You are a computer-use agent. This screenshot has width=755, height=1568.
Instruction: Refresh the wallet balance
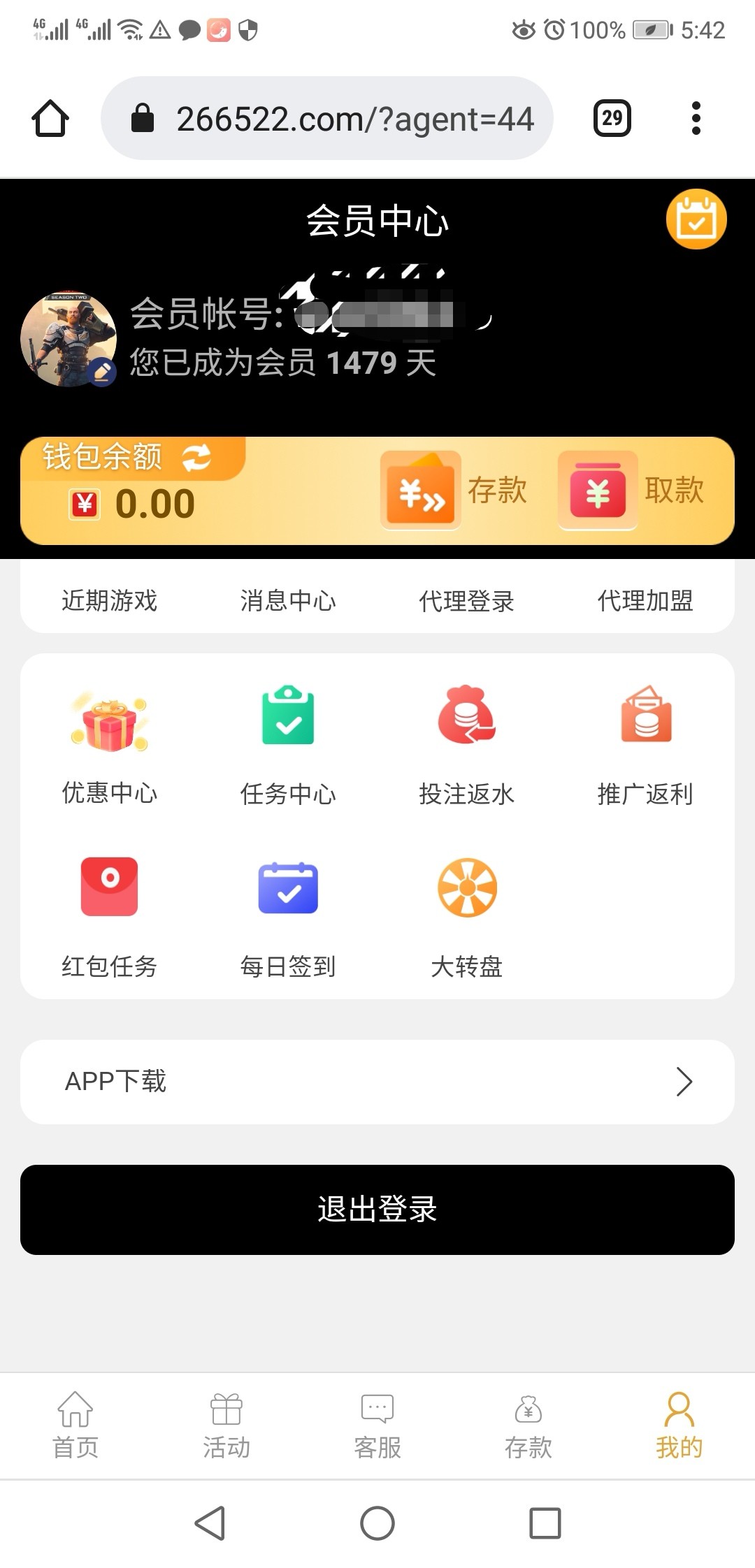[x=196, y=458]
